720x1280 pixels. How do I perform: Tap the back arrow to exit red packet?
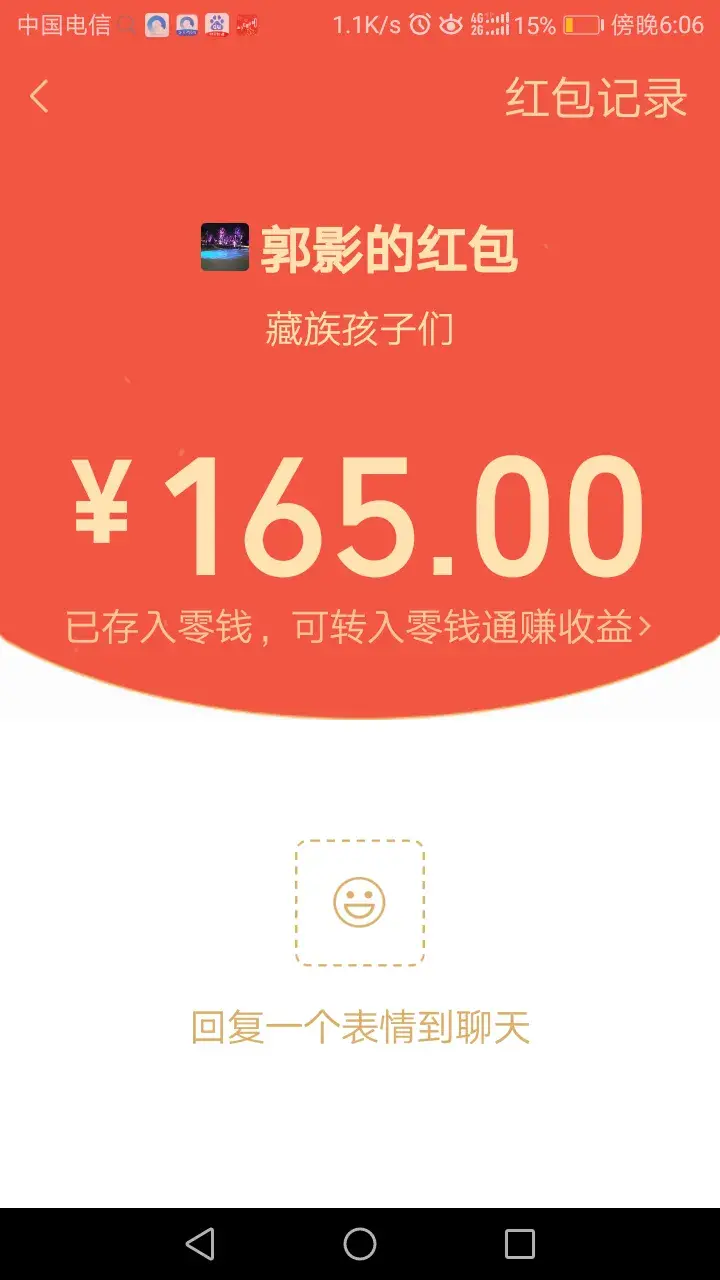point(39,96)
